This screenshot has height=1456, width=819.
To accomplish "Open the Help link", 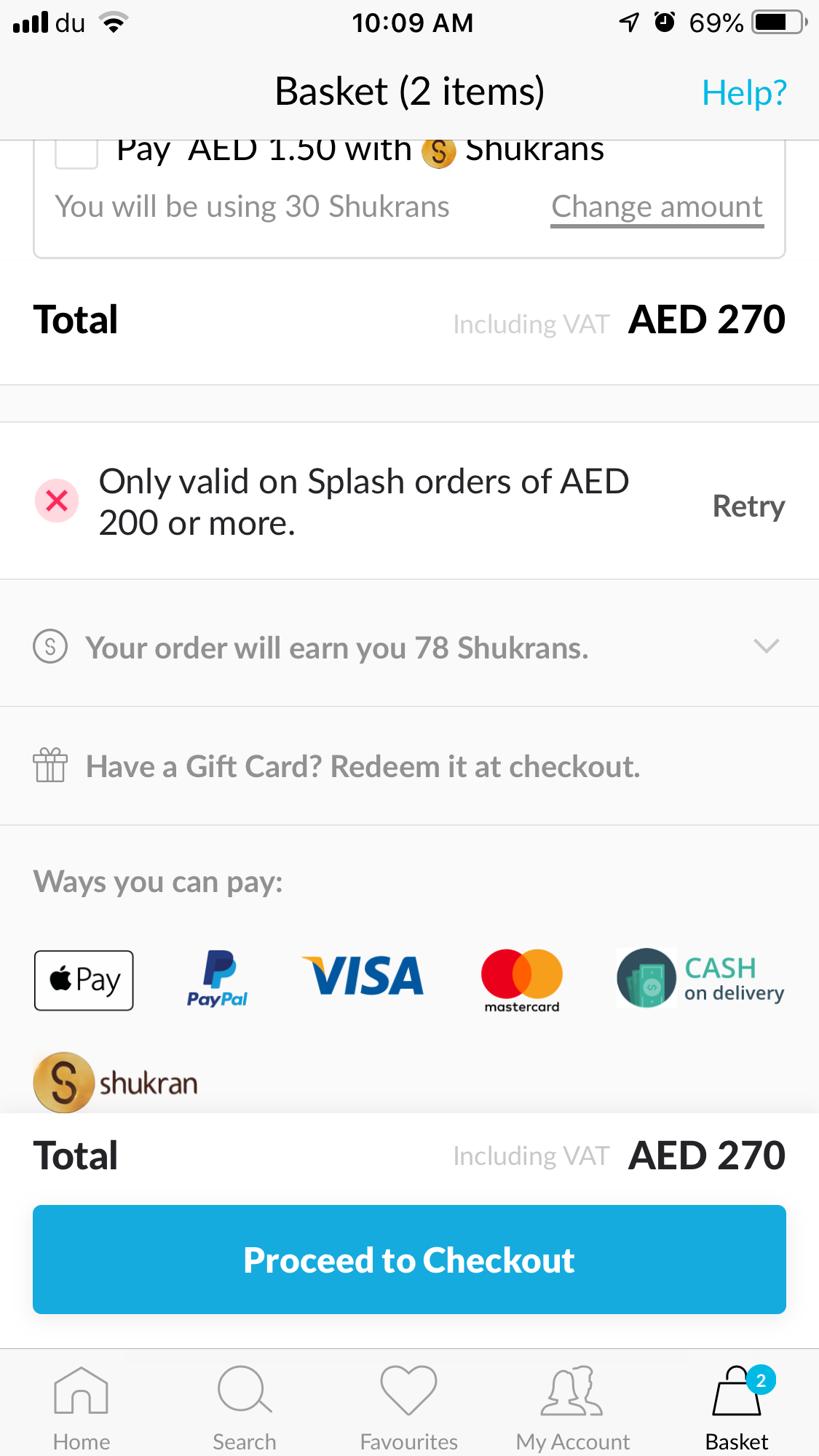I will [x=743, y=93].
